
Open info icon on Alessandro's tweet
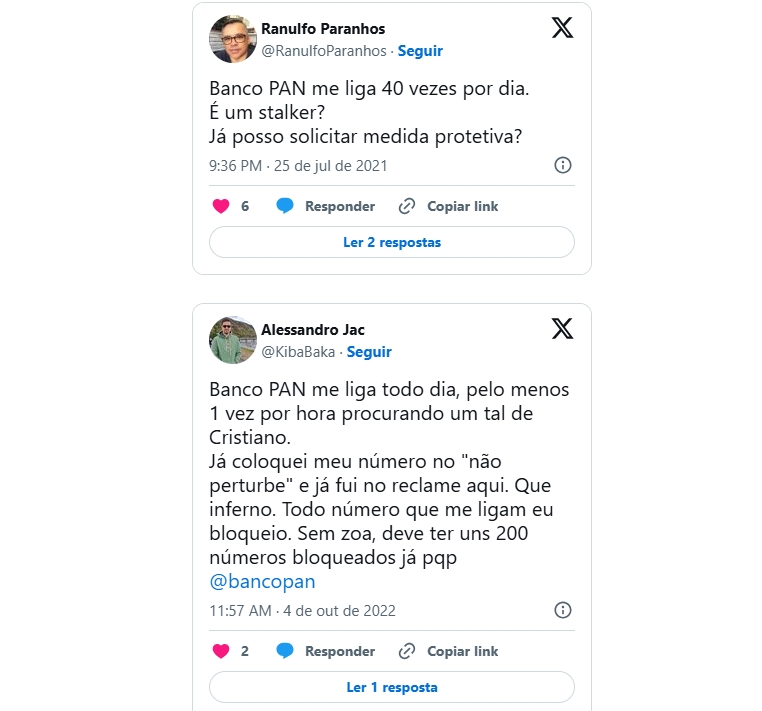(563, 610)
